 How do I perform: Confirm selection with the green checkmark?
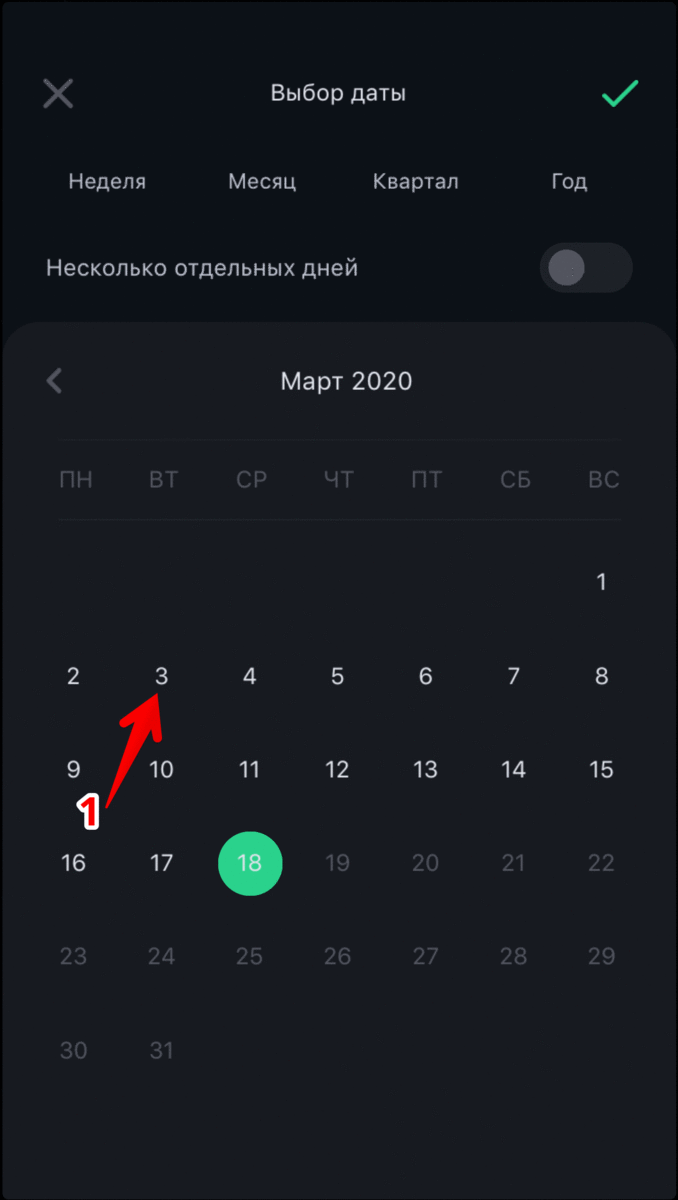point(620,94)
